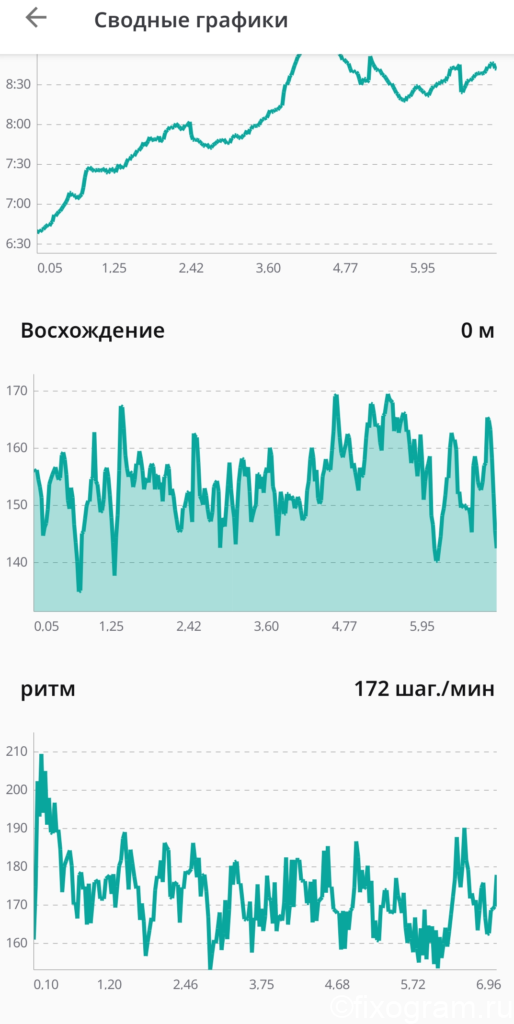The width and height of the screenshot is (514, 1024).
Task: Go back using the top-left arrow
Action: click(x=36, y=18)
